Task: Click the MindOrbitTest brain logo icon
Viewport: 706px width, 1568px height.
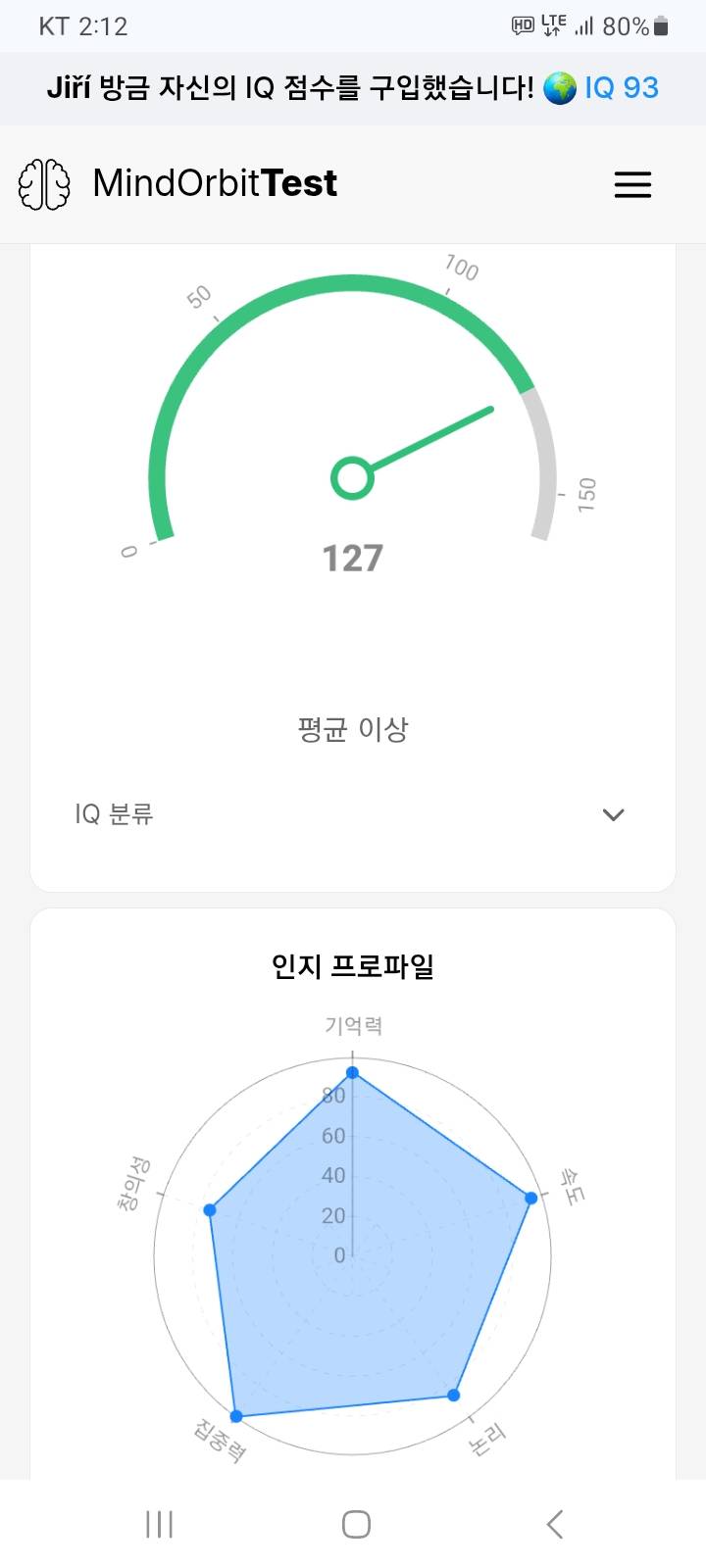Action: pyautogui.click(x=43, y=184)
